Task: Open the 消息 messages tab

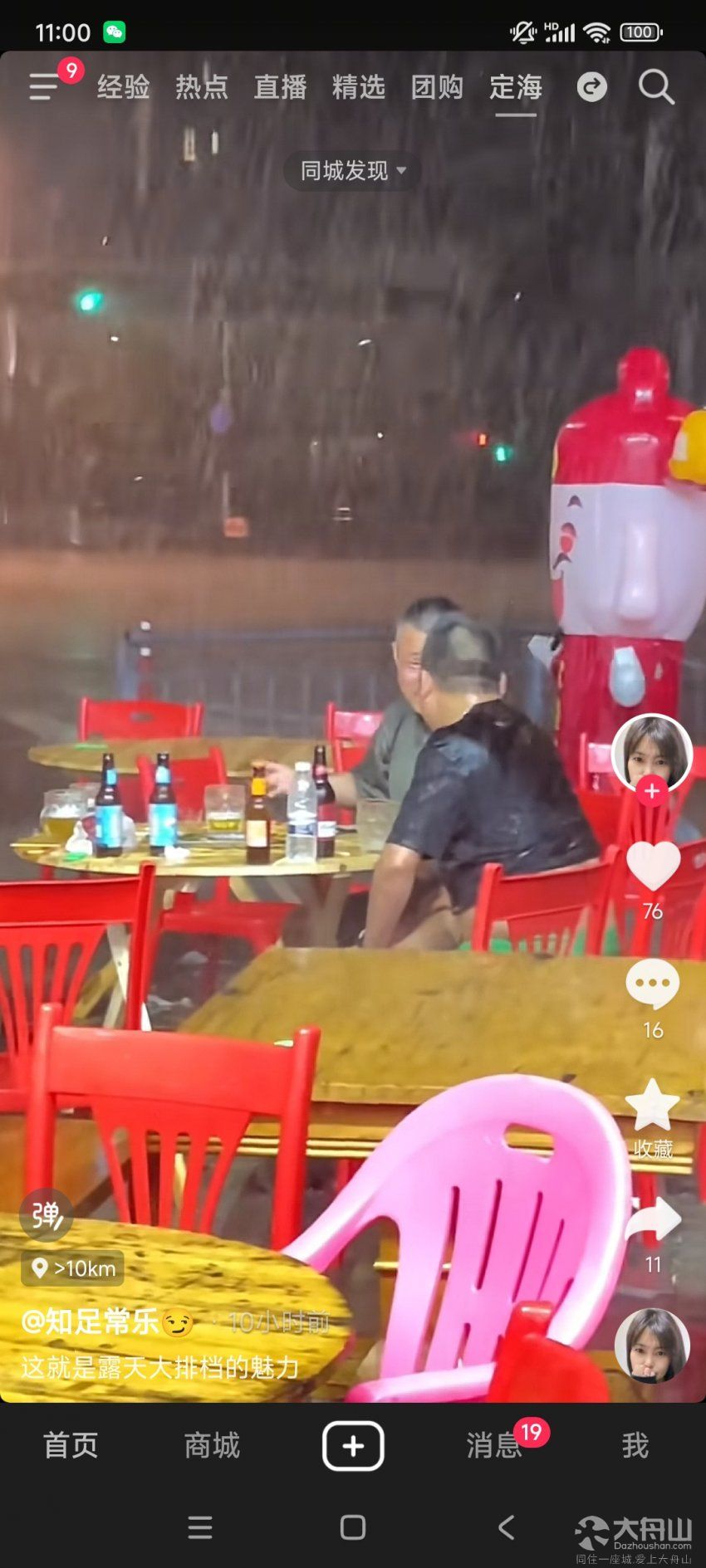Action: [x=494, y=1445]
